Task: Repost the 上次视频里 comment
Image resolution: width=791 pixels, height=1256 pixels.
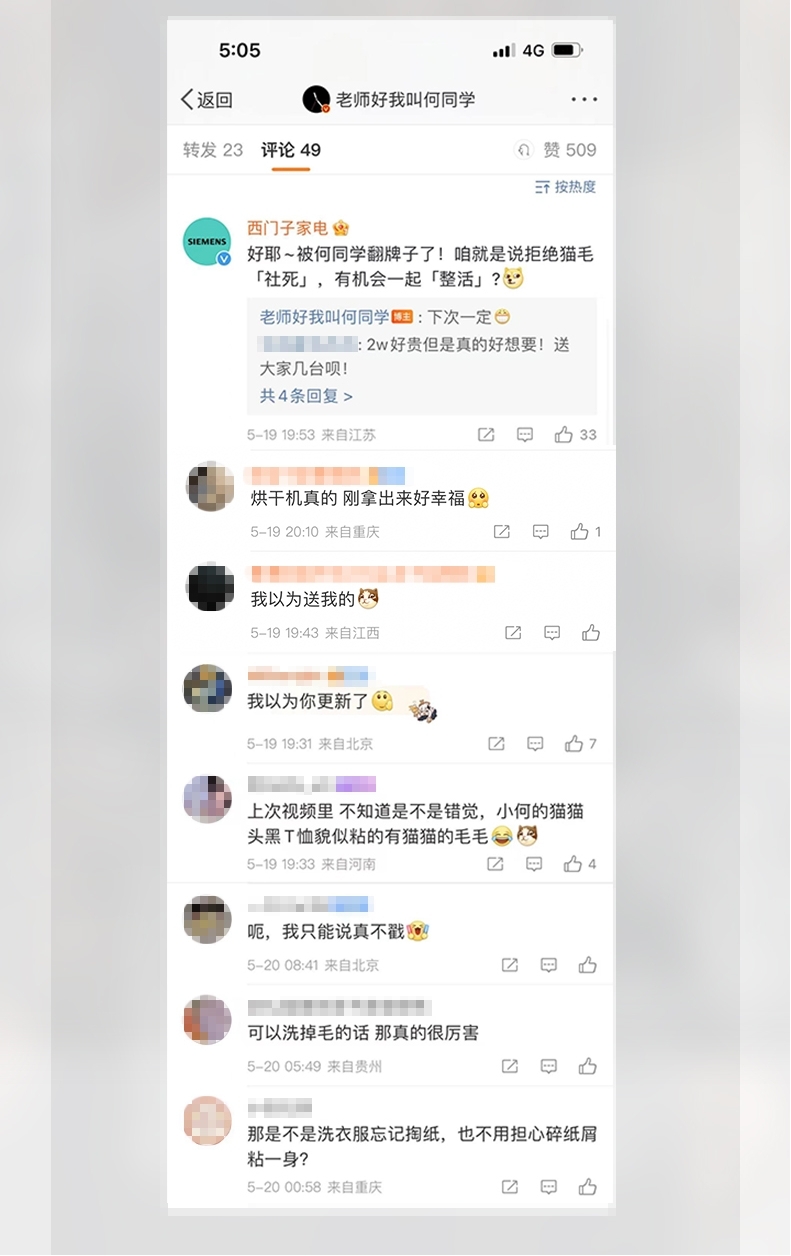Action: click(495, 864)
